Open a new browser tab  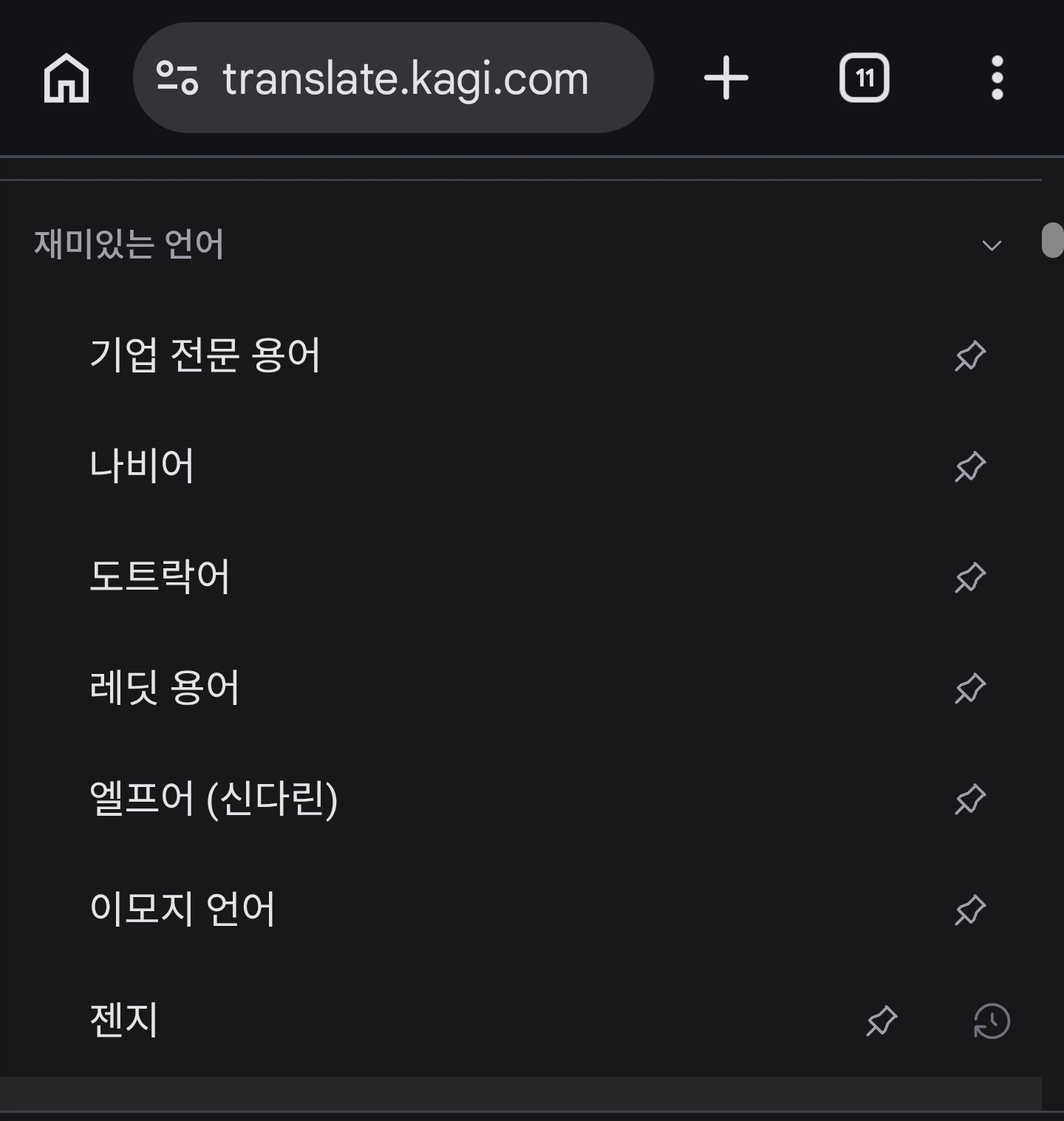point(726,78)
